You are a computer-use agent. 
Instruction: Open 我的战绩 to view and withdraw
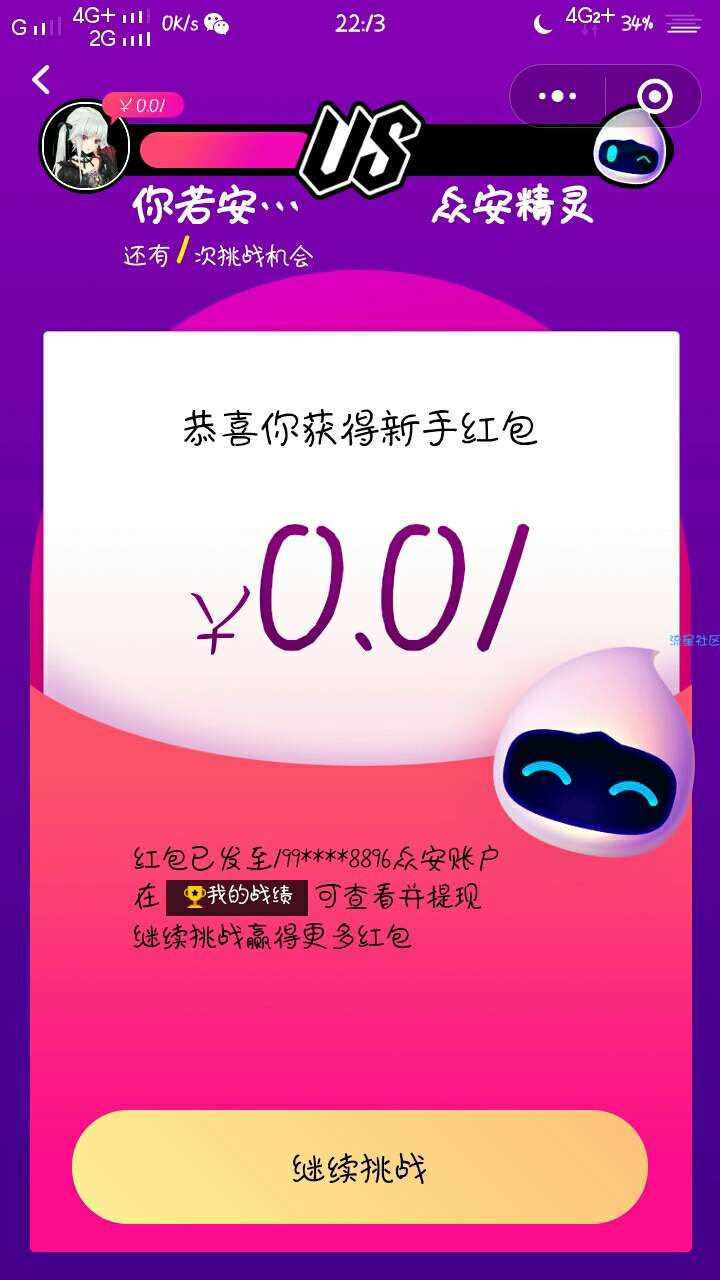[237, 897]
